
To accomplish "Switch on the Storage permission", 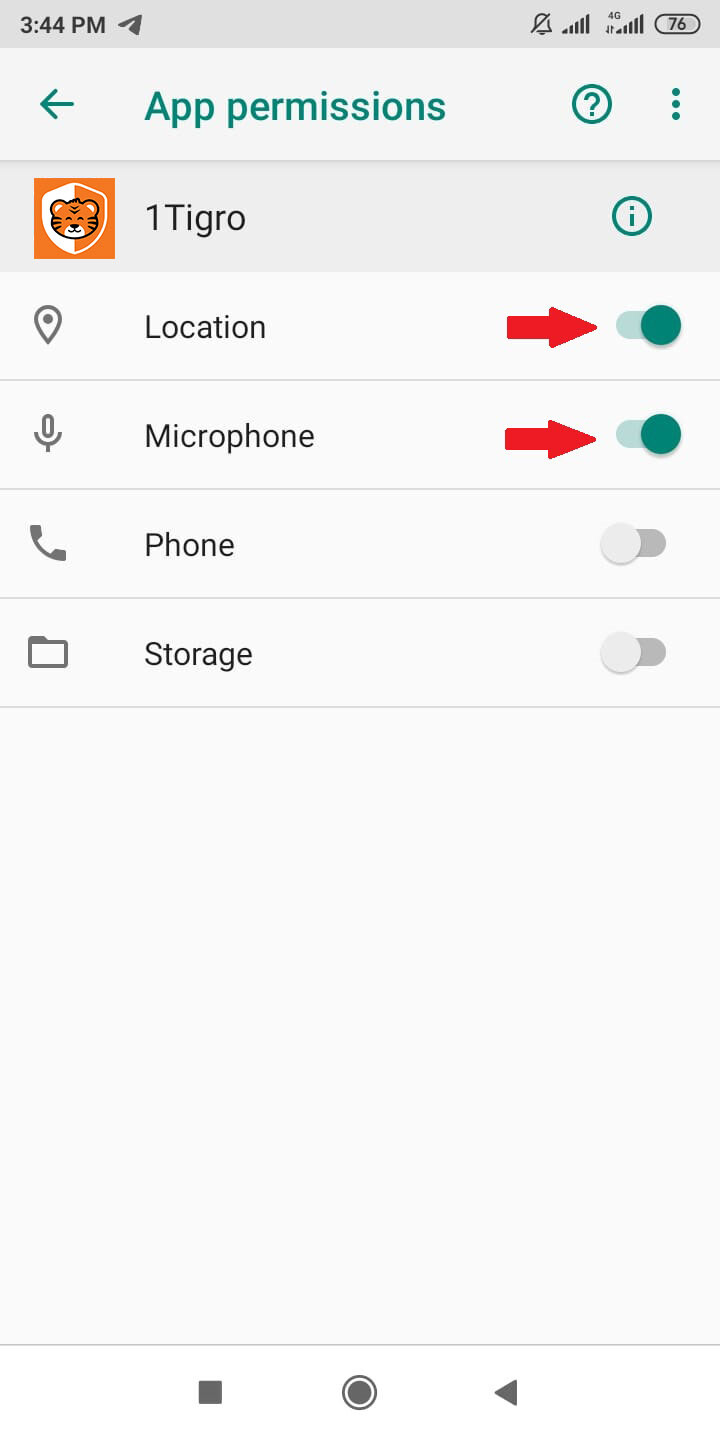I will click(x=633, y=653).
